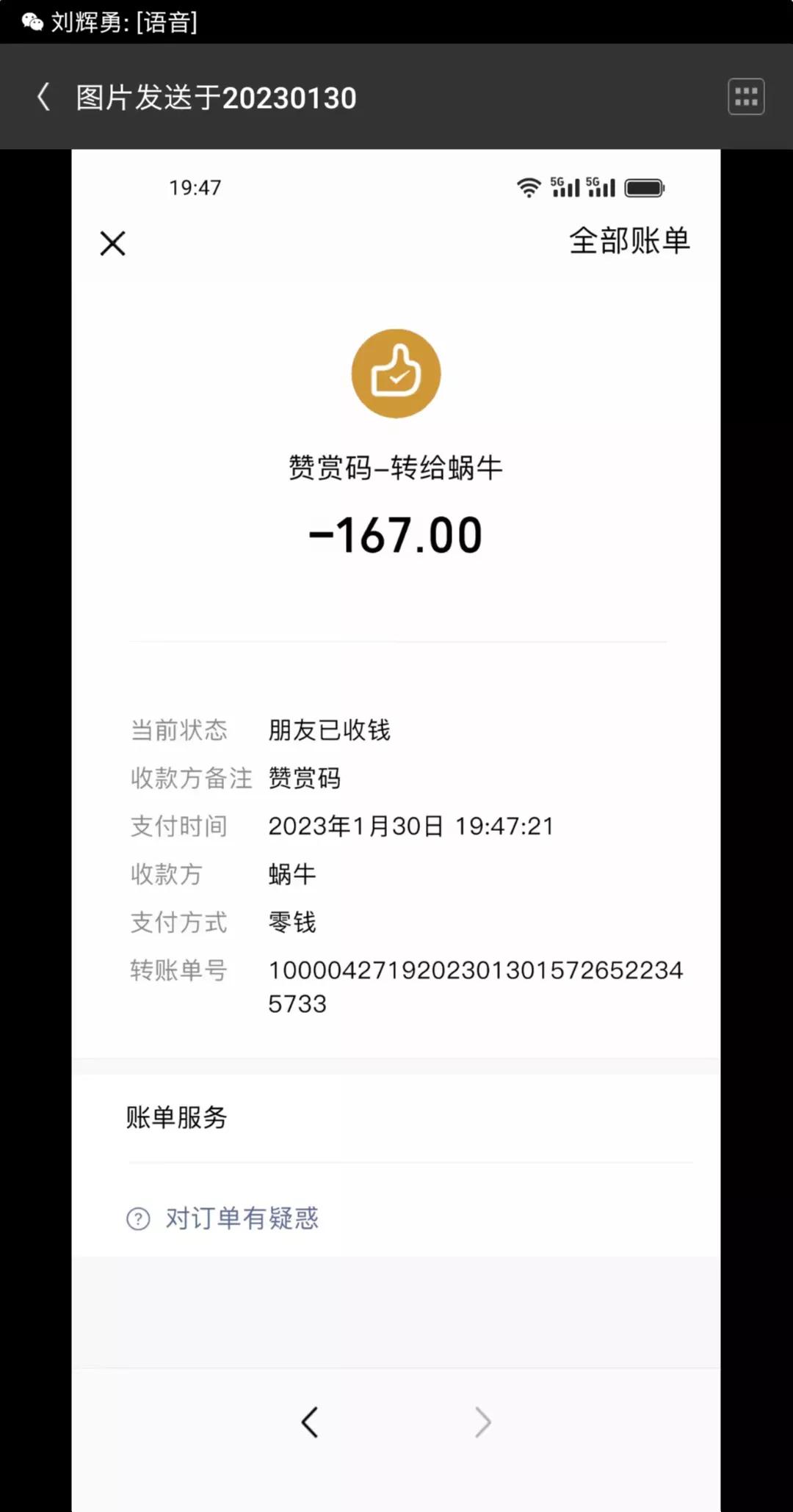
Task: Tap 对订单有疑惑 for order help
Action: [243, 1218]
